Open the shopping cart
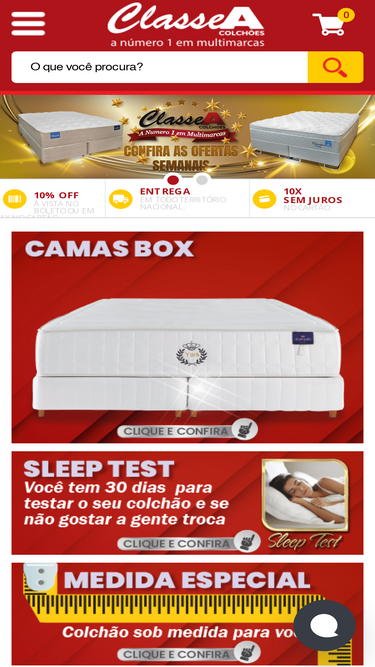 (333, 23)
